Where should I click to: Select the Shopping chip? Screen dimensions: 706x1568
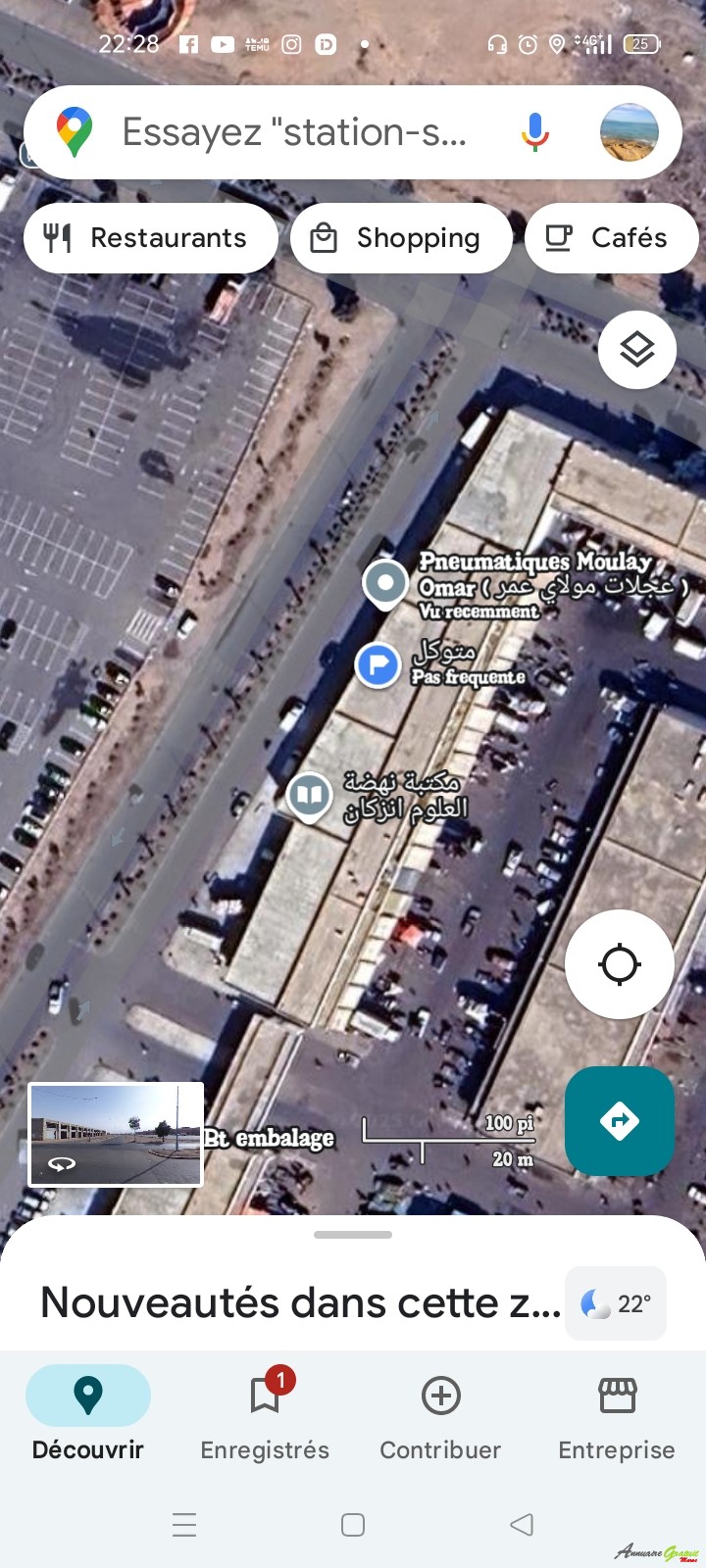coord(400,238)
